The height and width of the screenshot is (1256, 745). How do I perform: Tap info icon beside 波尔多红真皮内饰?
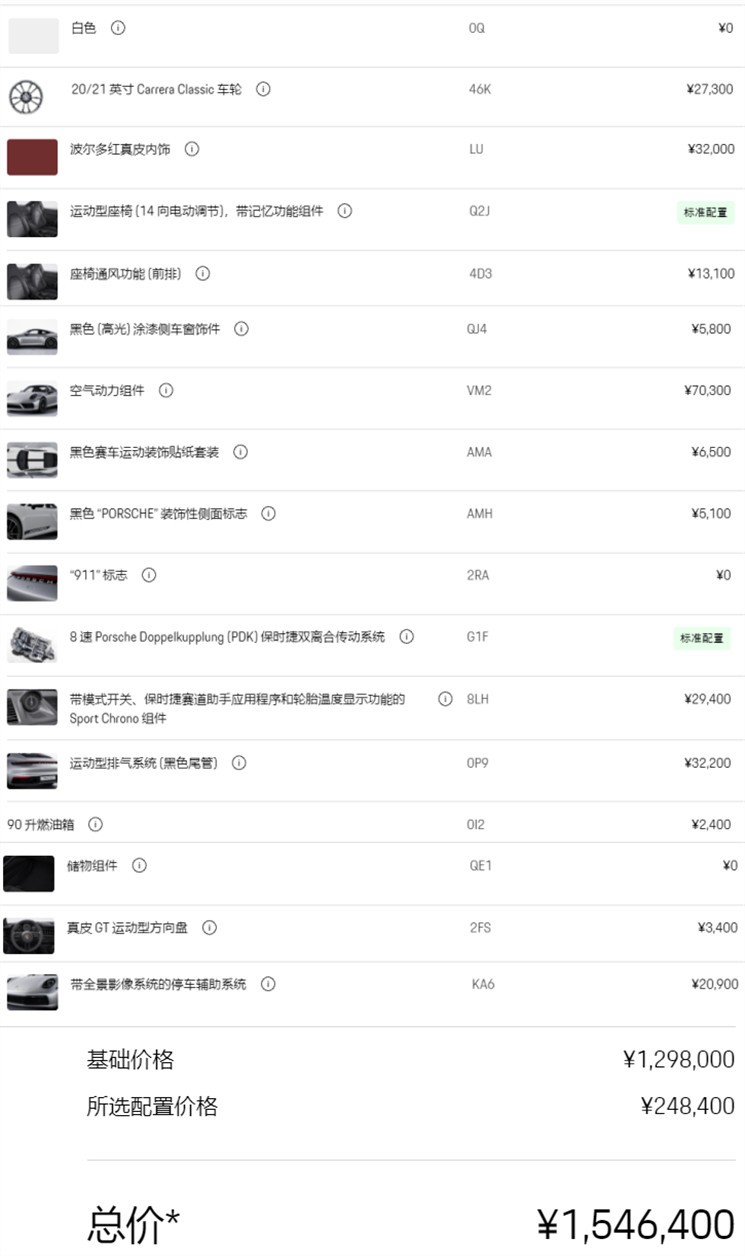(x=192, y=149)
